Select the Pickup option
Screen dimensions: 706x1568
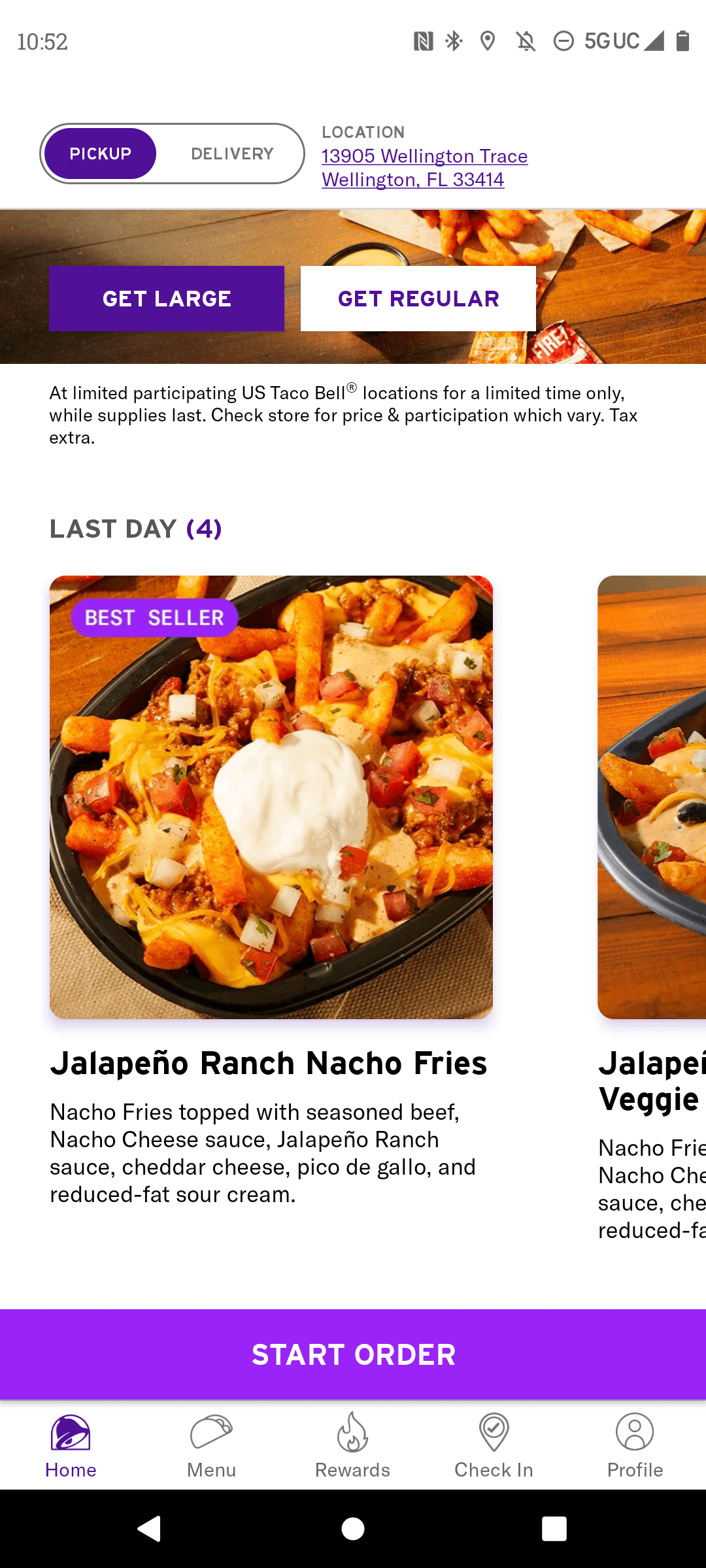pos(100,154)
